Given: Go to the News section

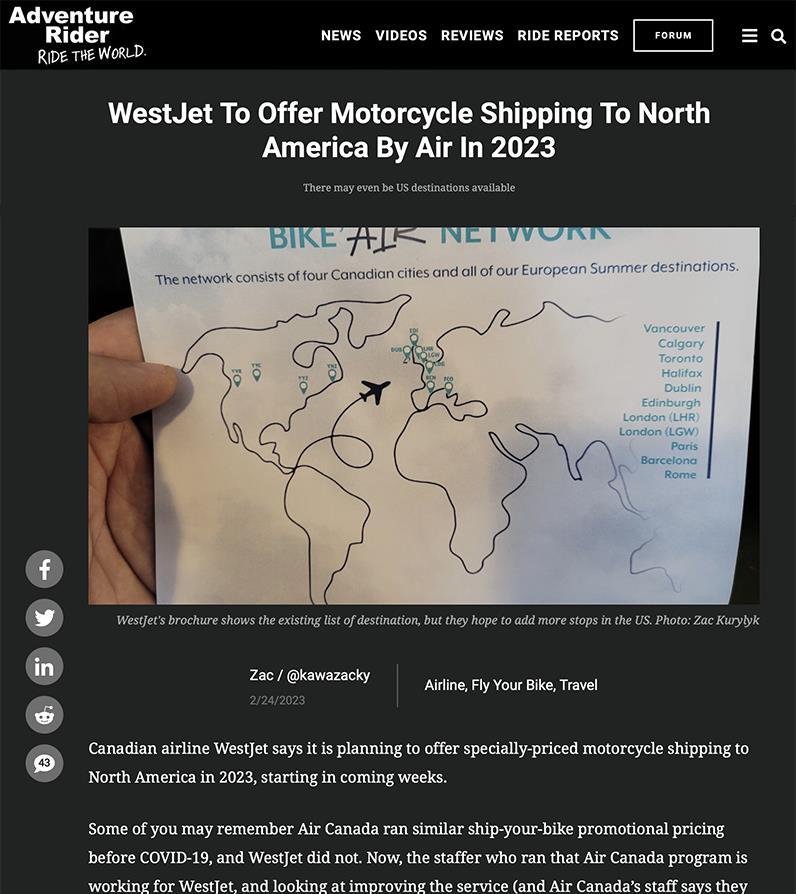Looking at the screenshot, I should (x=341, y=35).
